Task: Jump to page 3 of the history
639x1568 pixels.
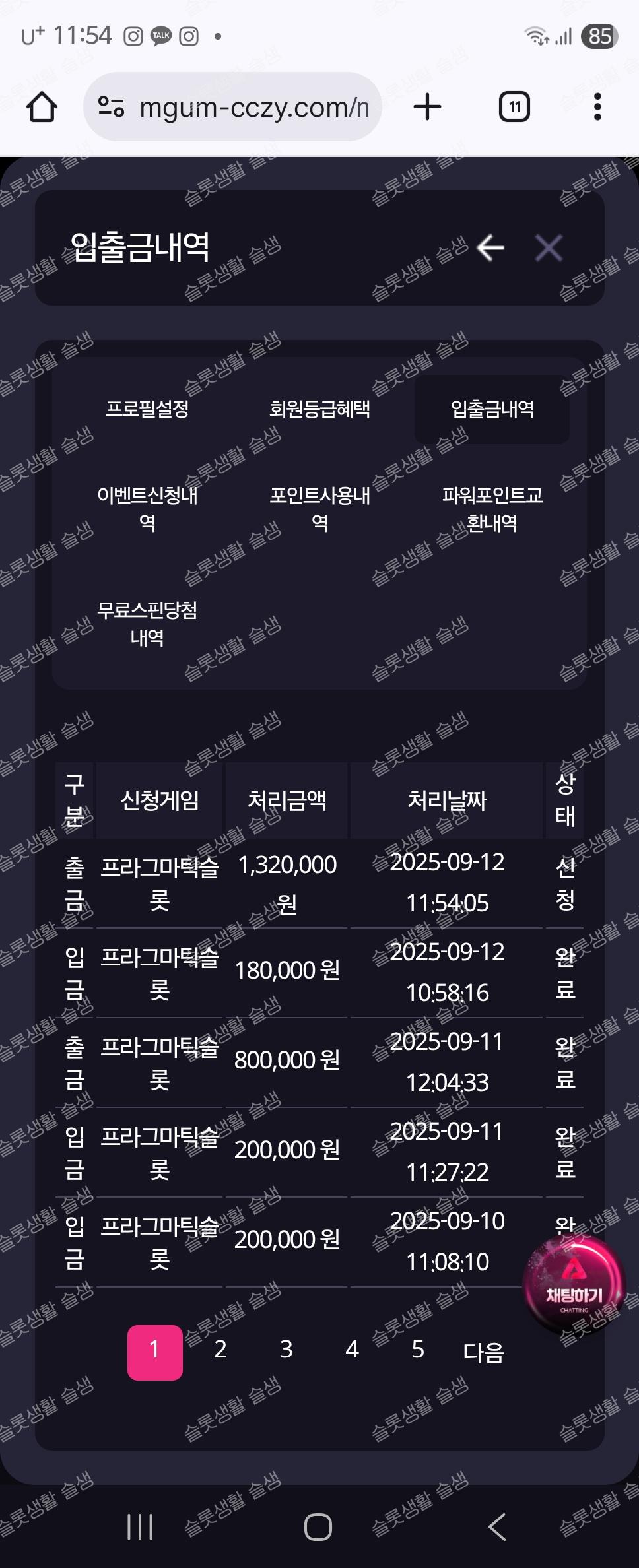Action: click(286, 1350)
